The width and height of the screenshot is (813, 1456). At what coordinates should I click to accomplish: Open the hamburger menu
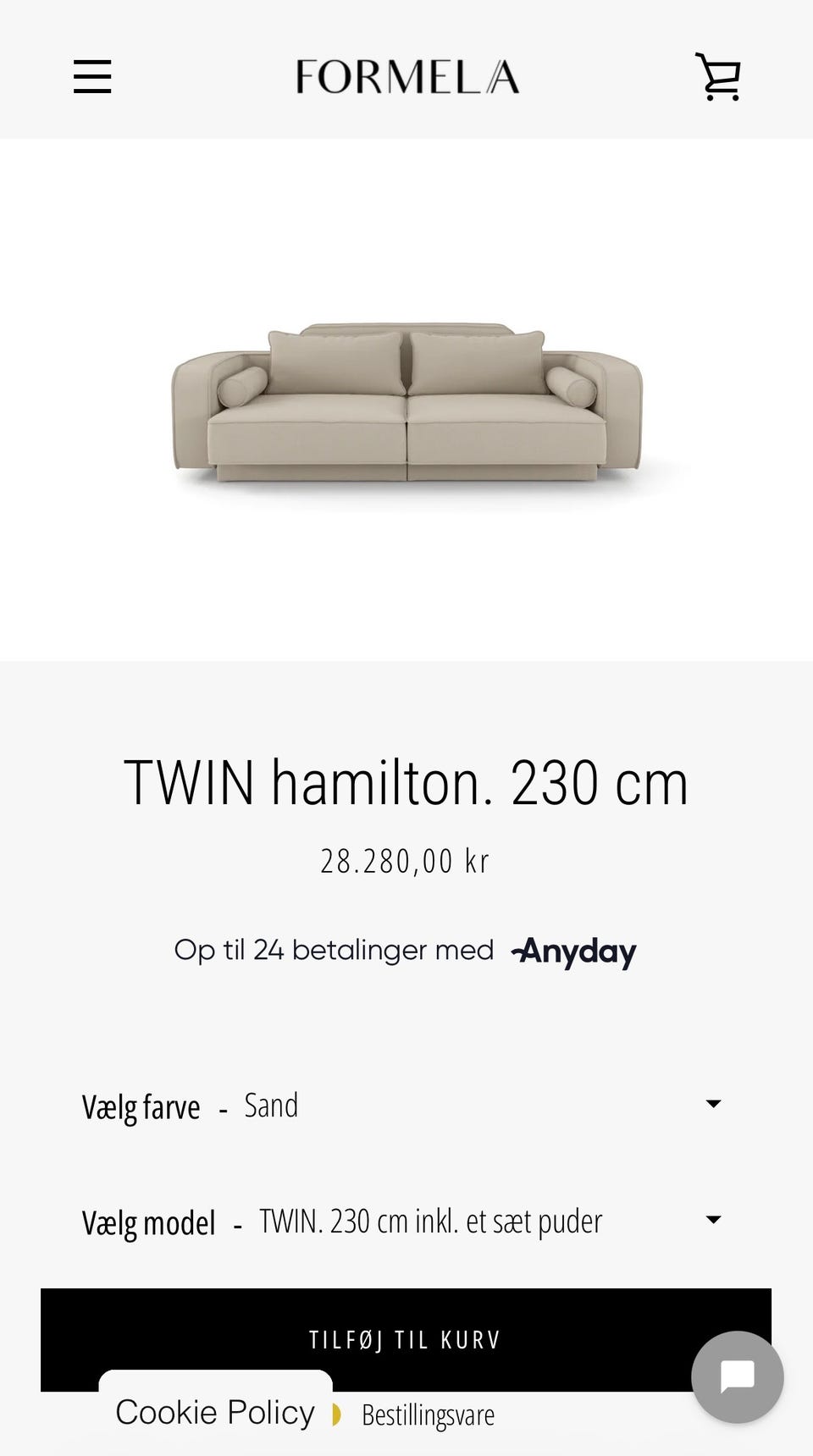pos(92,76)
